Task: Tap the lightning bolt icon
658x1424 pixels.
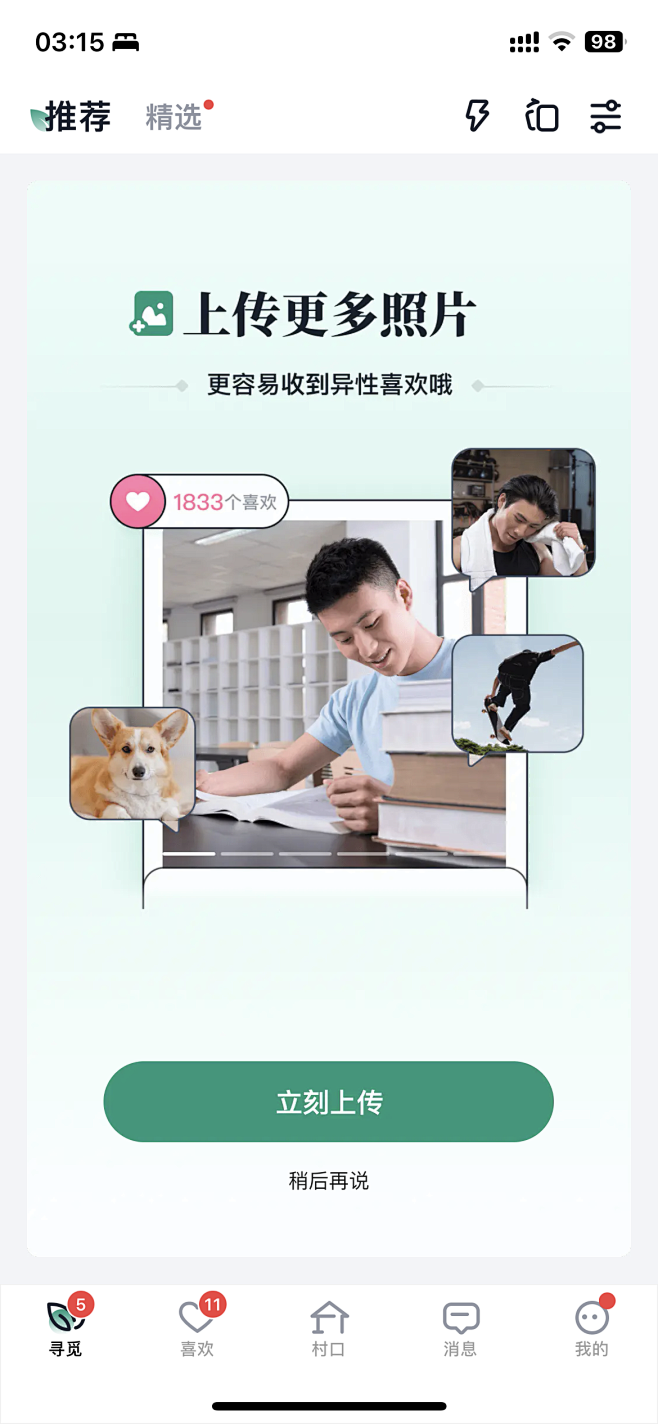Action: (478, 116)
